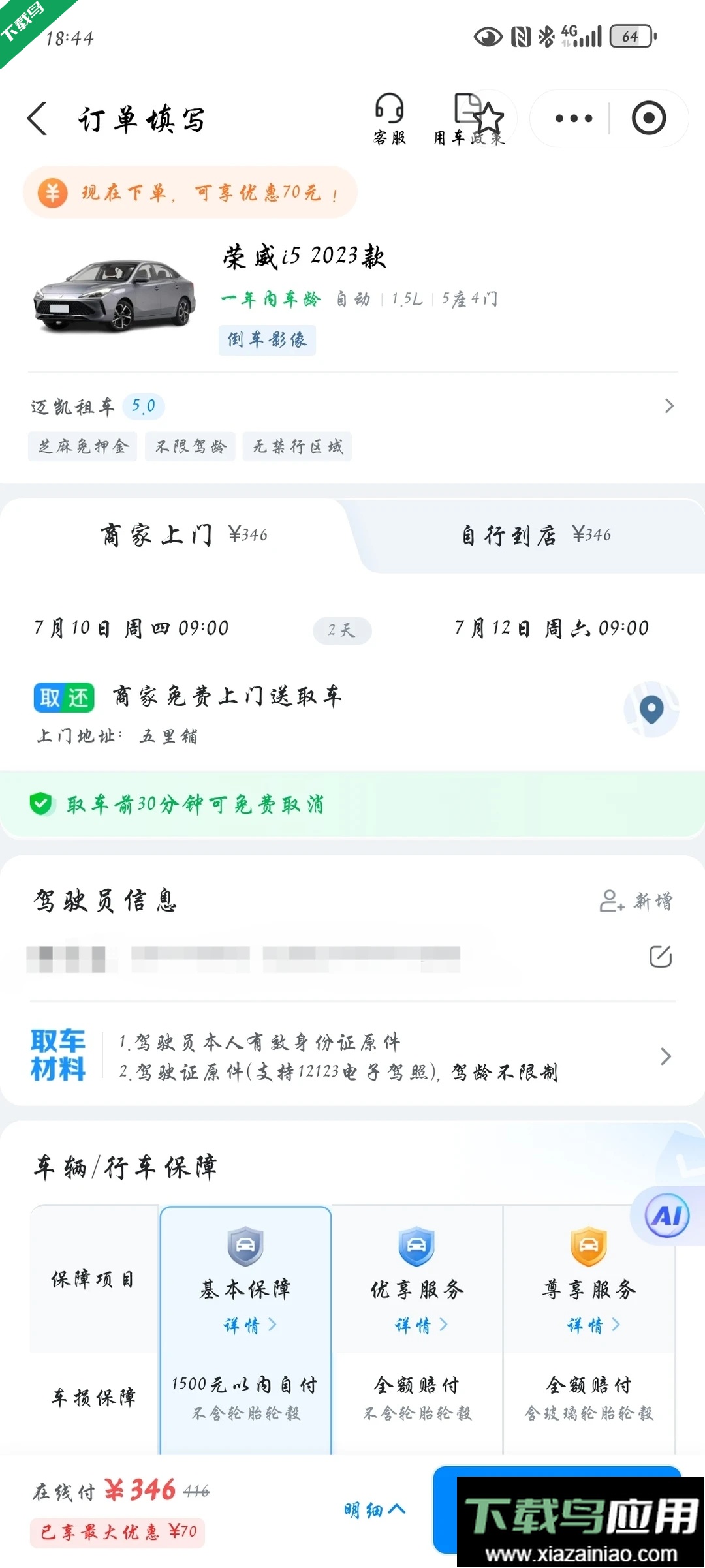This screenshot has height=1568, width=705.
Task: Expand the 取车材料 requirements section
Action: pyautogui.click(x=666, y=1056)
